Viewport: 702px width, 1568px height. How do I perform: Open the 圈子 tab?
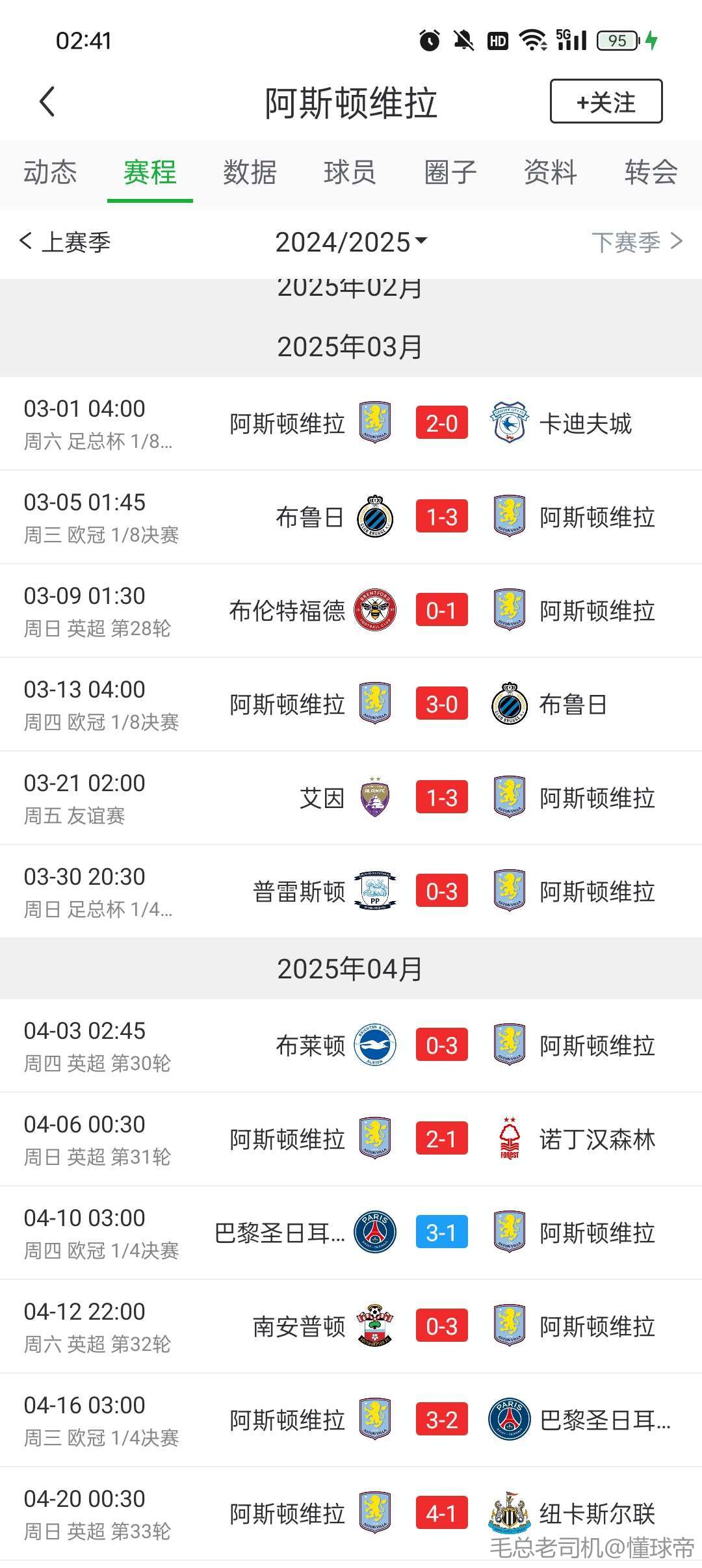coord(450,173)
